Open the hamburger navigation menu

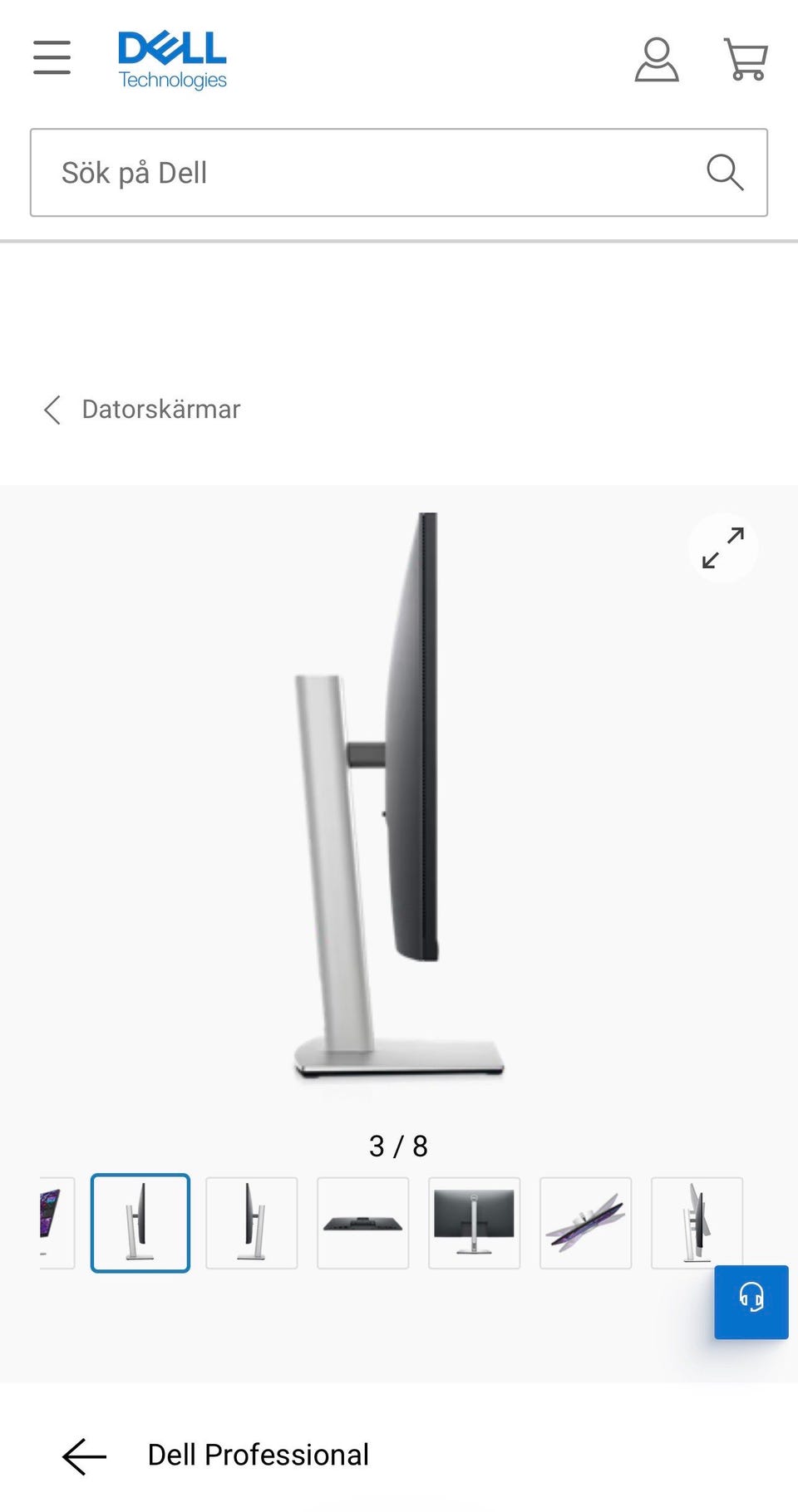tap(52, 58)
